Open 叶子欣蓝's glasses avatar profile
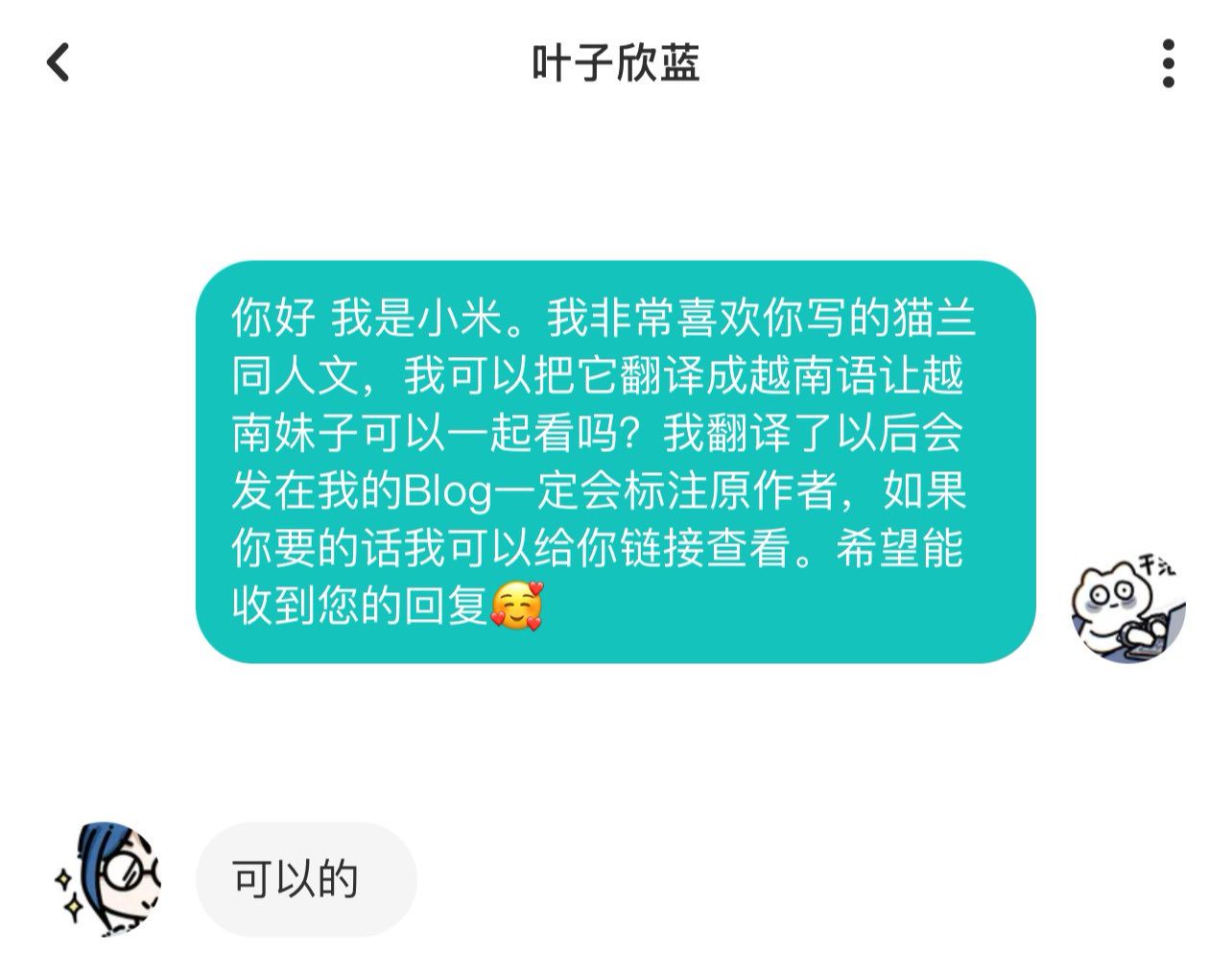The height and width of the screenshot is (953, 1232). pyautogui.click(x=107, y=878)
